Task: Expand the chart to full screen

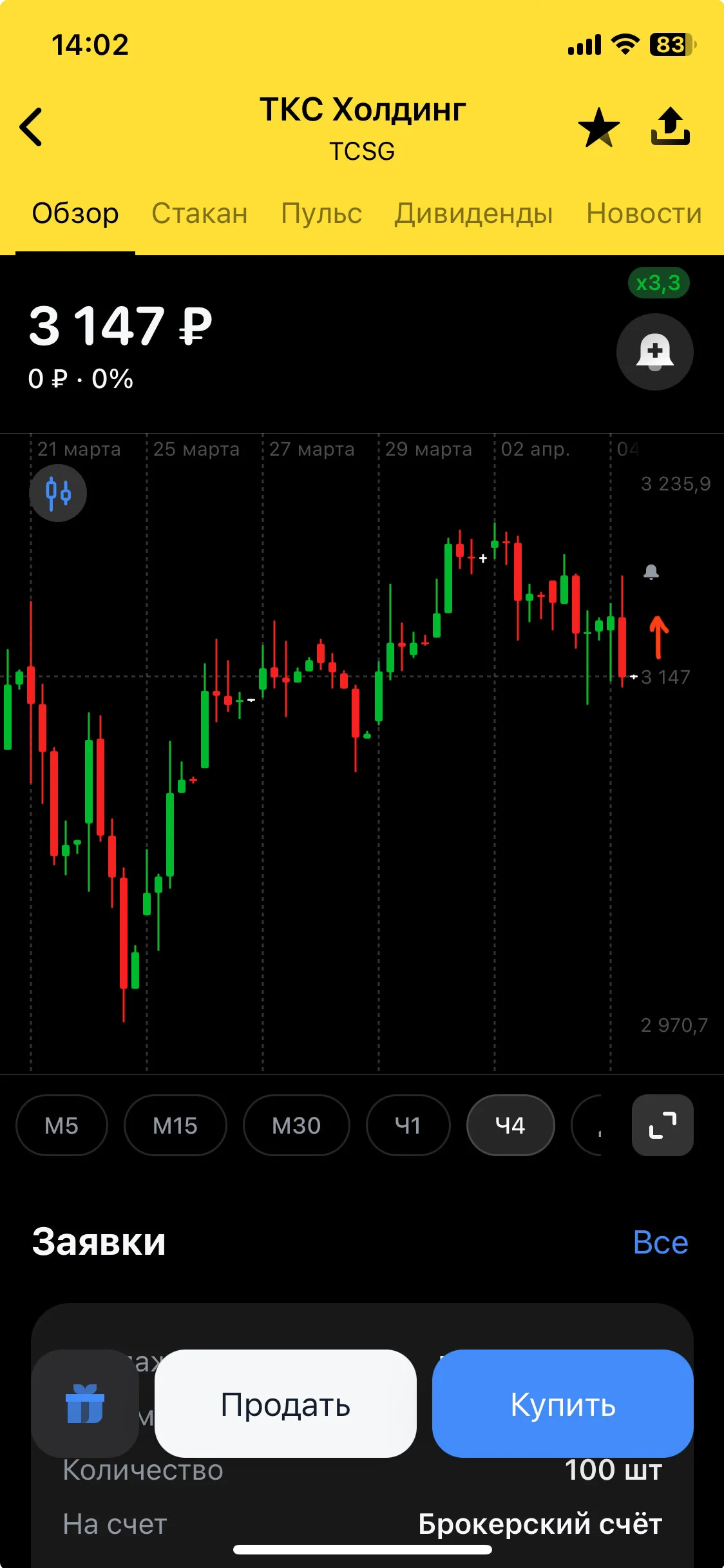Action: click(x=663, y=1125)
